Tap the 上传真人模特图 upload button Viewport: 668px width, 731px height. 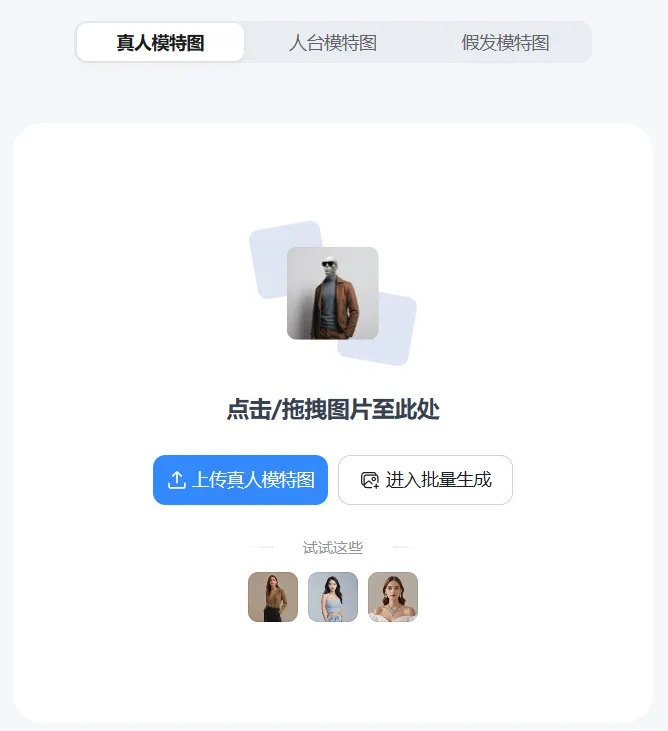click(x=241, y=480)
